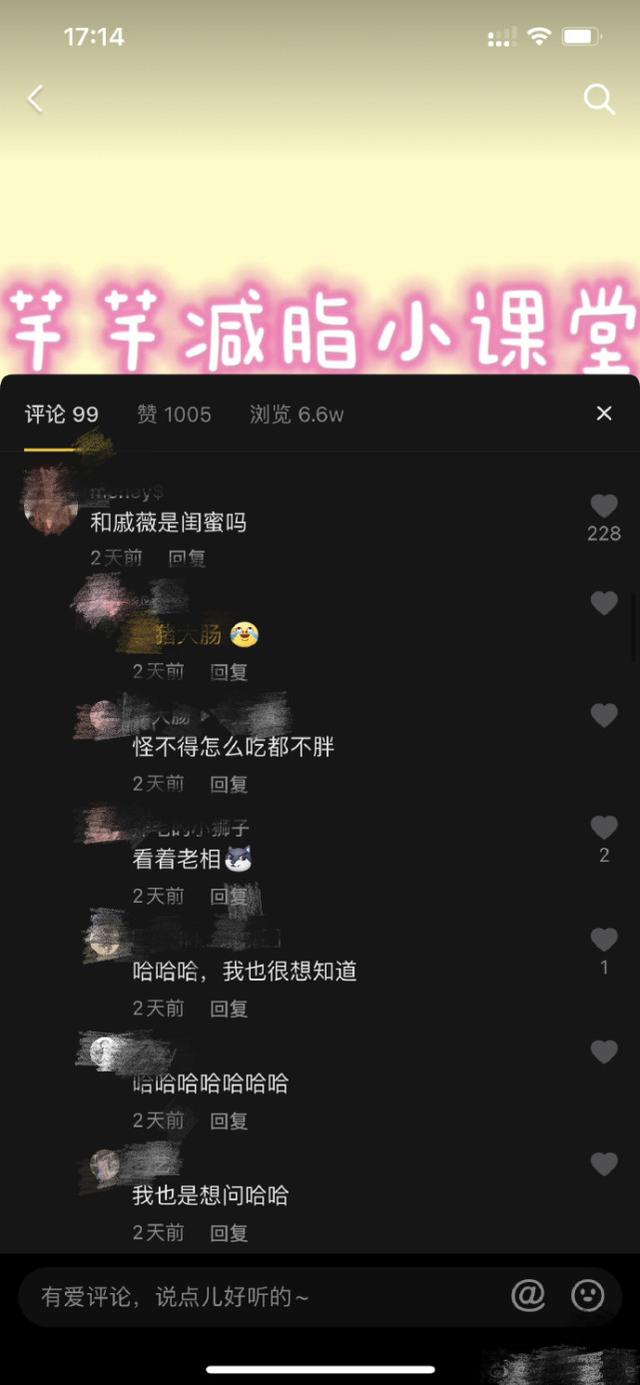The height and width of the screenshot is (1385, 640).
Task: Like the comment 我也是想问哈哈
Action: point(604,1164)
